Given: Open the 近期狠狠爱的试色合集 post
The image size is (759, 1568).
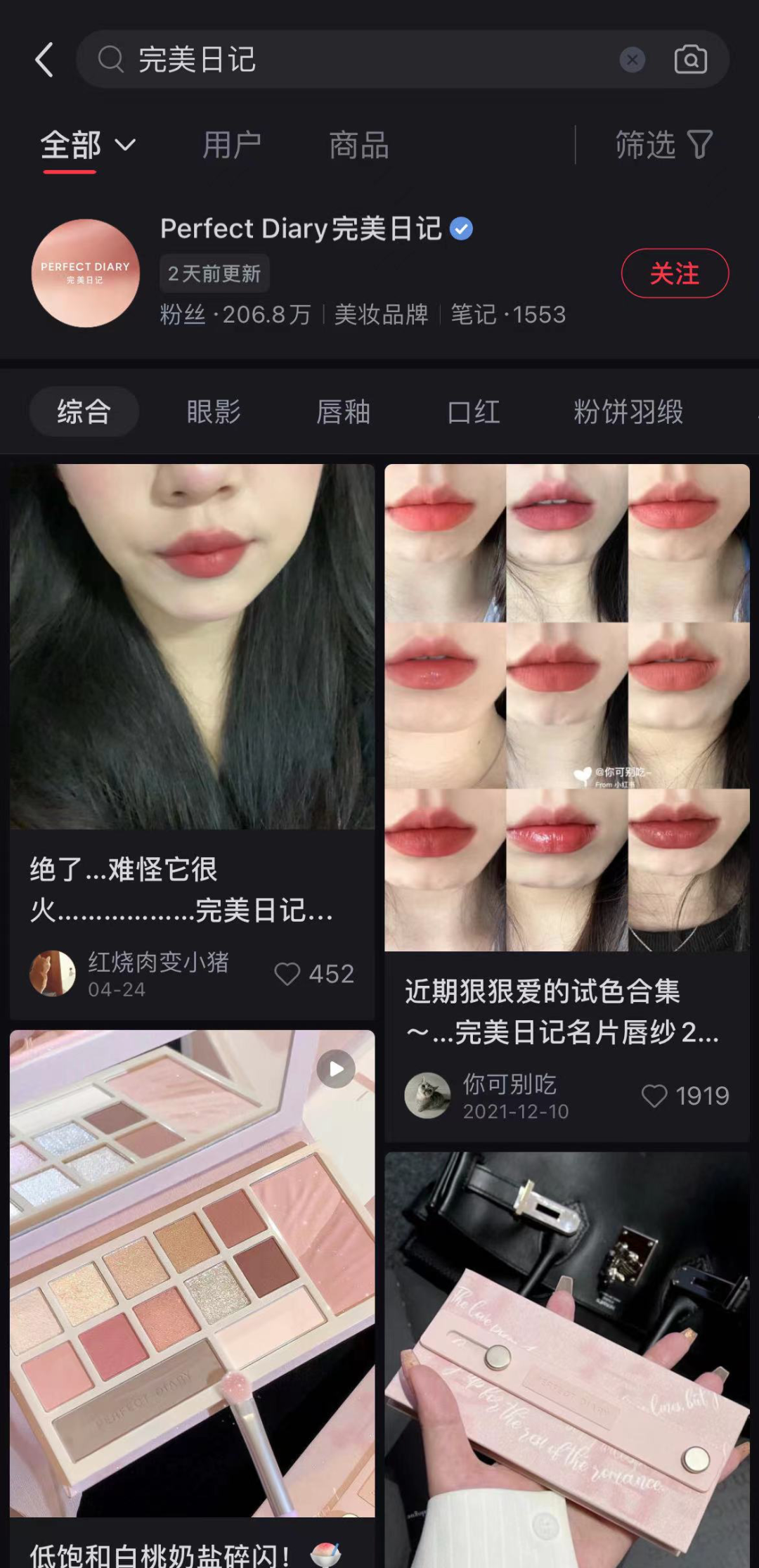Looking at the screenshot, I should pyautogui.click(x=566, y=707).
